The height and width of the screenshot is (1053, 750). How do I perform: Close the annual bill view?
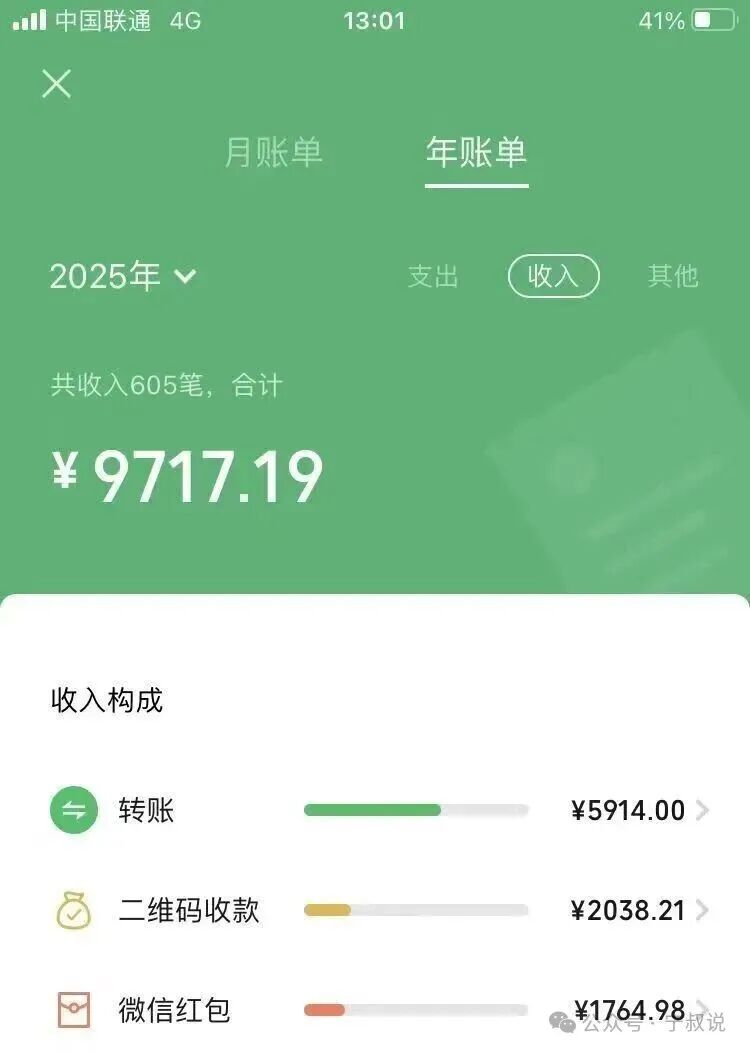click(57, 84)
